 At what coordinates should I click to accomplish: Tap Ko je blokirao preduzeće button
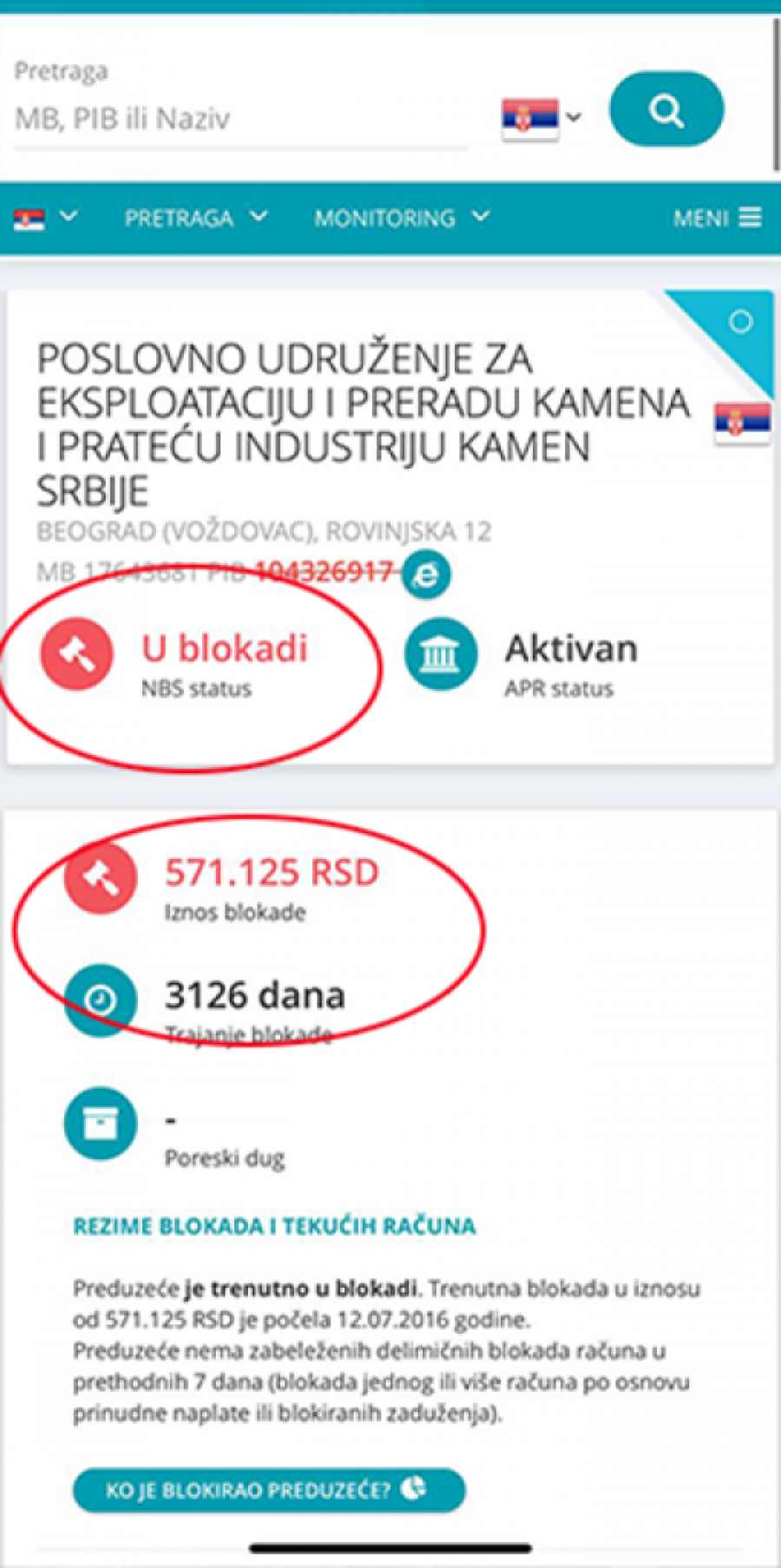269,1490
